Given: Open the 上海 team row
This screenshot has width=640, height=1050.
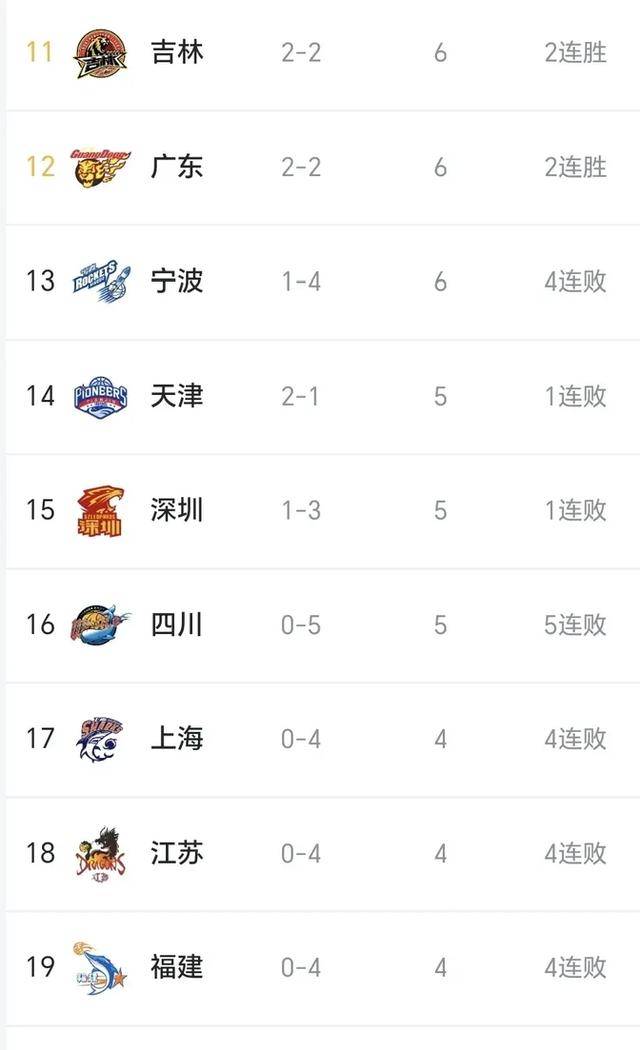Looking at the screenshot, I should (x=322, y=739).
